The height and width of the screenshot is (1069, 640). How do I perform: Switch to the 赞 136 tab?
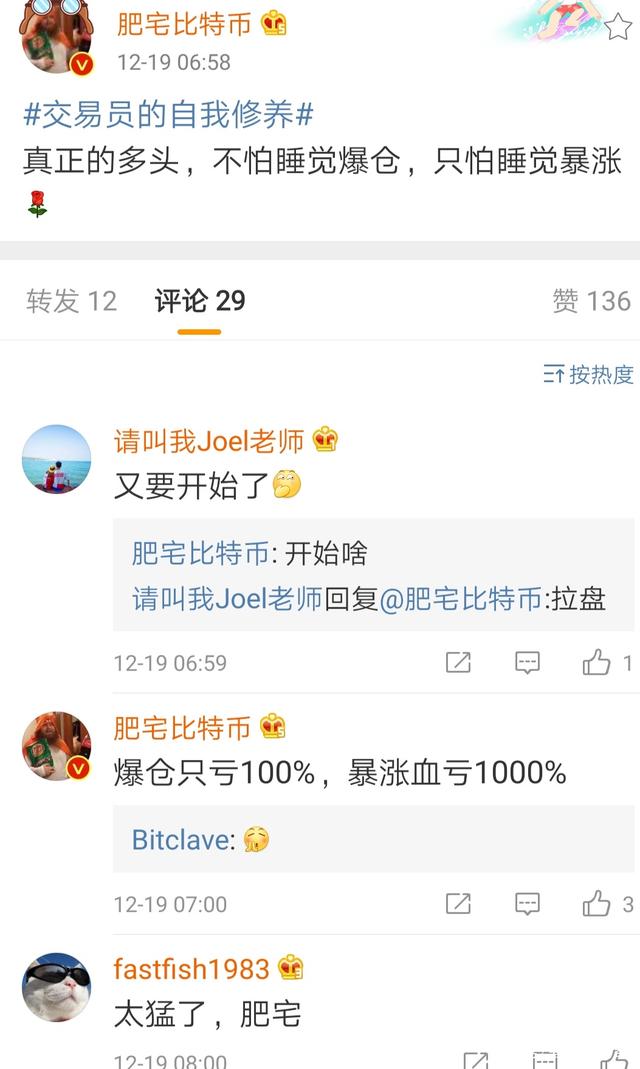coord(591,301)
